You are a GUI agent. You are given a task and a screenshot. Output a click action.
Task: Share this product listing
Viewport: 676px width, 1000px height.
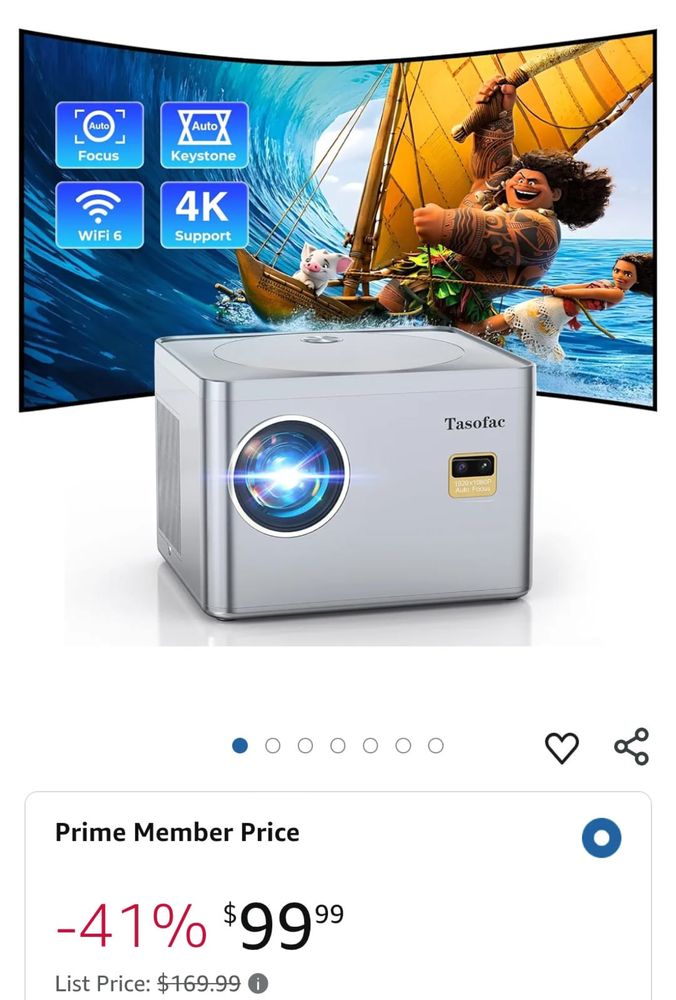coord(631,747)
